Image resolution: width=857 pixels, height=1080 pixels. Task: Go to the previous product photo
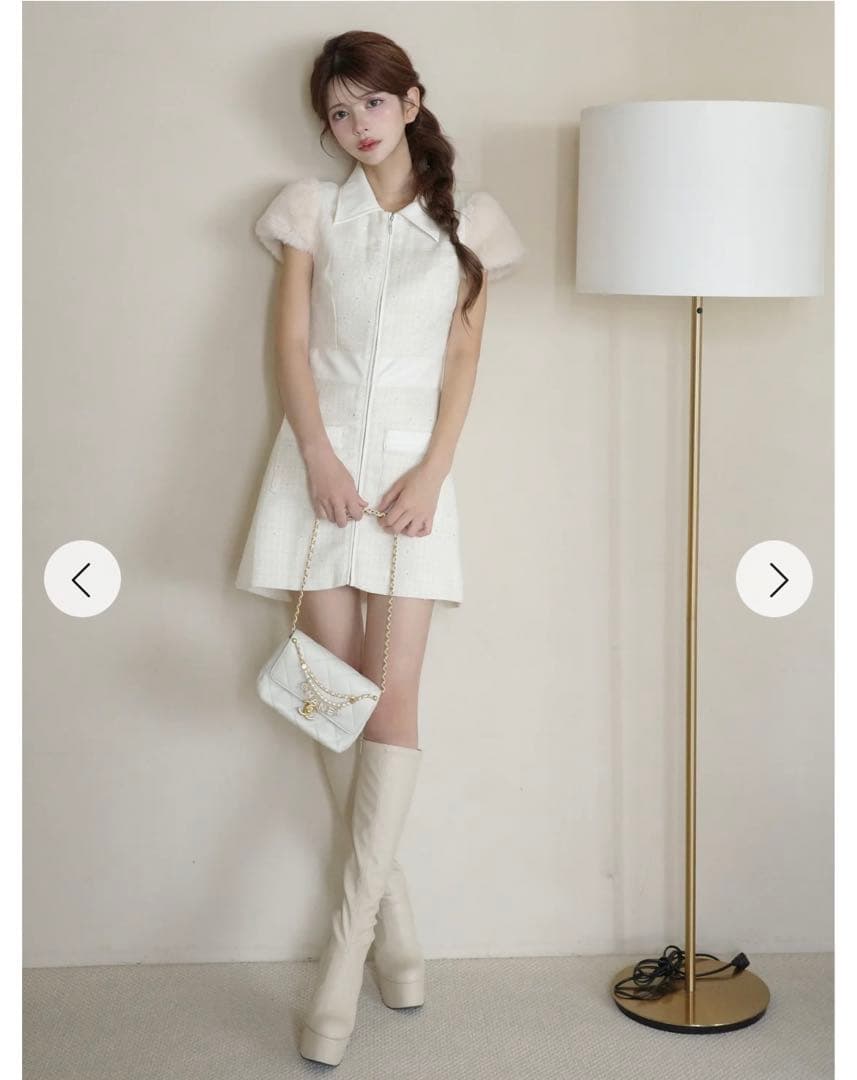click(x=82, y=579)
